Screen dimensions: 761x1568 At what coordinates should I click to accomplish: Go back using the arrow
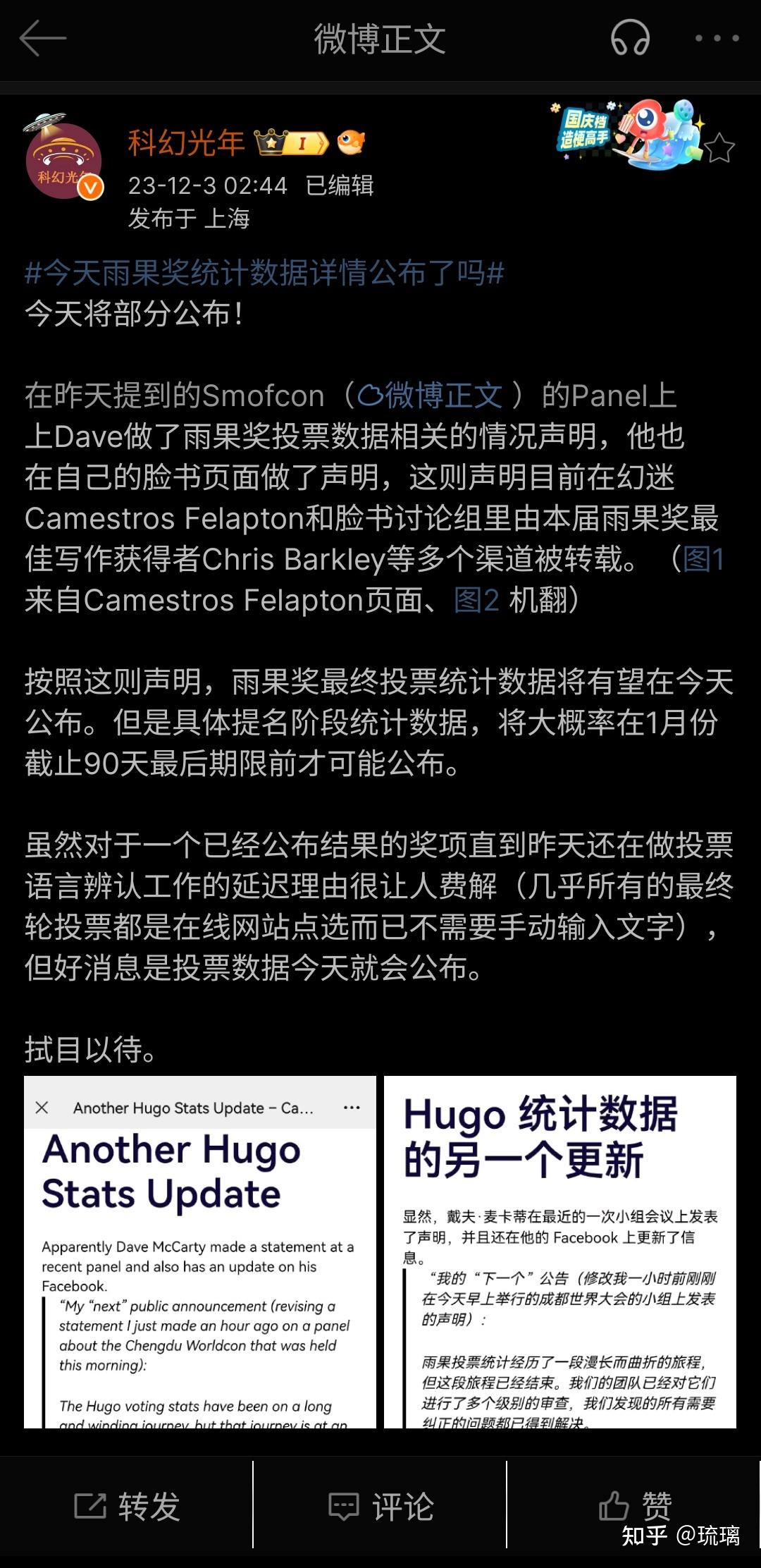click(x=42, y=38)
